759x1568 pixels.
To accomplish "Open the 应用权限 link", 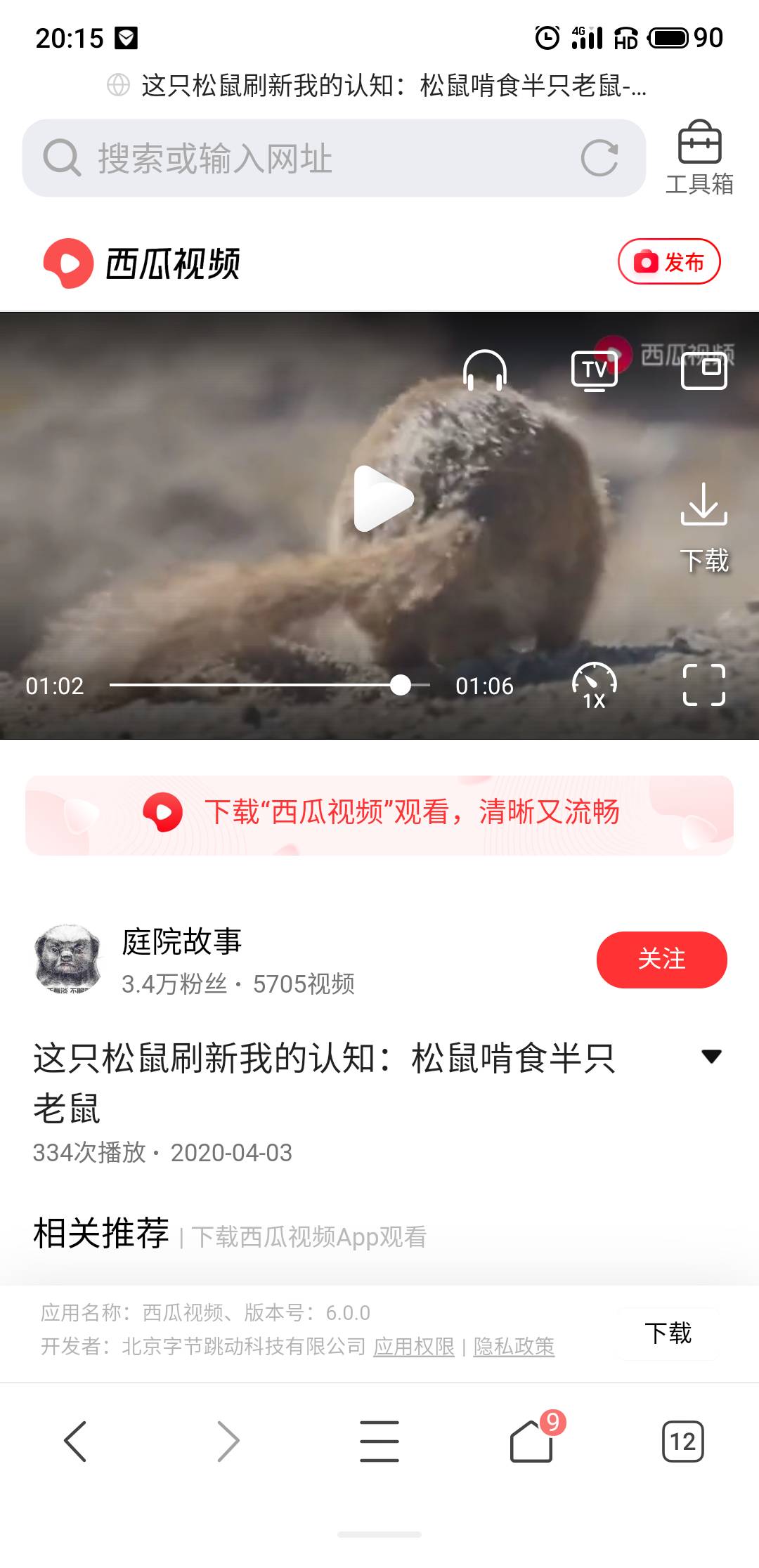I will click(x=414, y=1346).
